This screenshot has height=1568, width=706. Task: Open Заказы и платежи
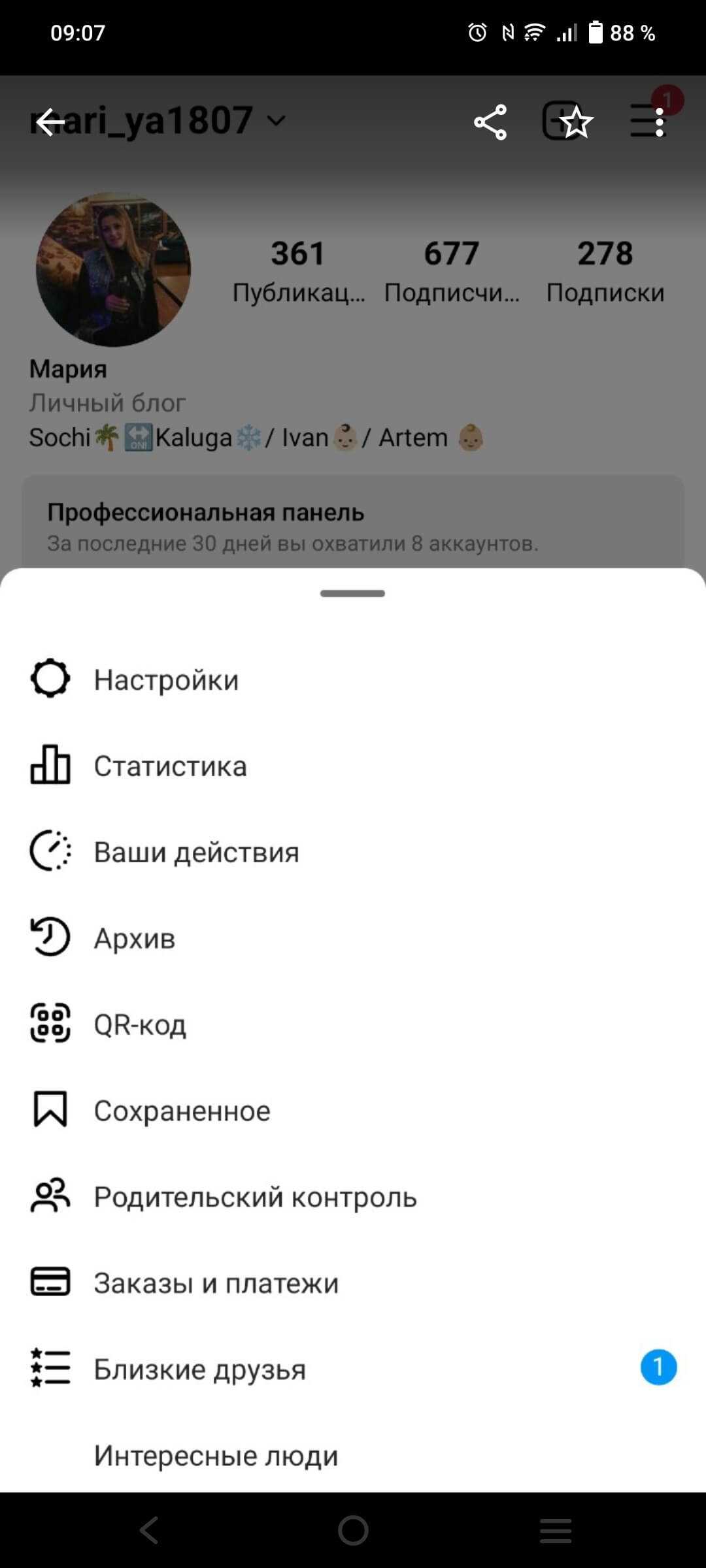(216, 1284)
